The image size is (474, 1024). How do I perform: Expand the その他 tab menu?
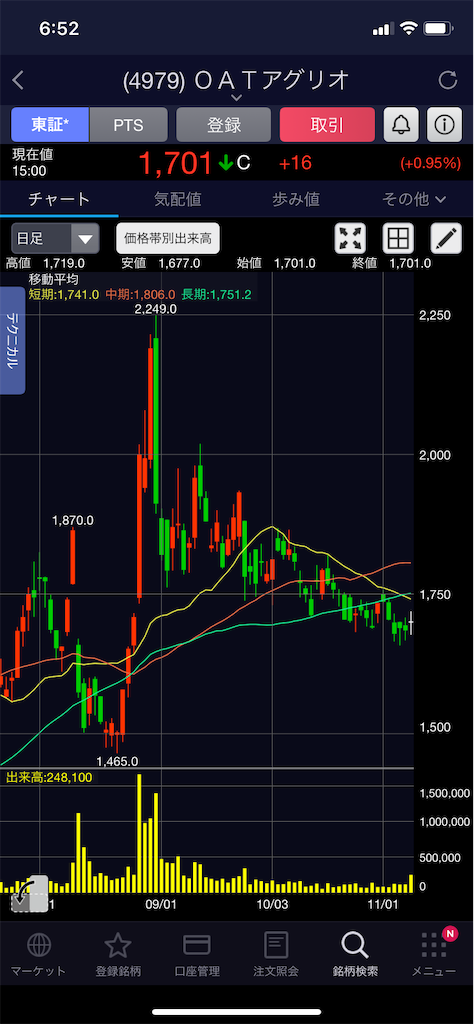pyautogui.click(x=415, y=199)
